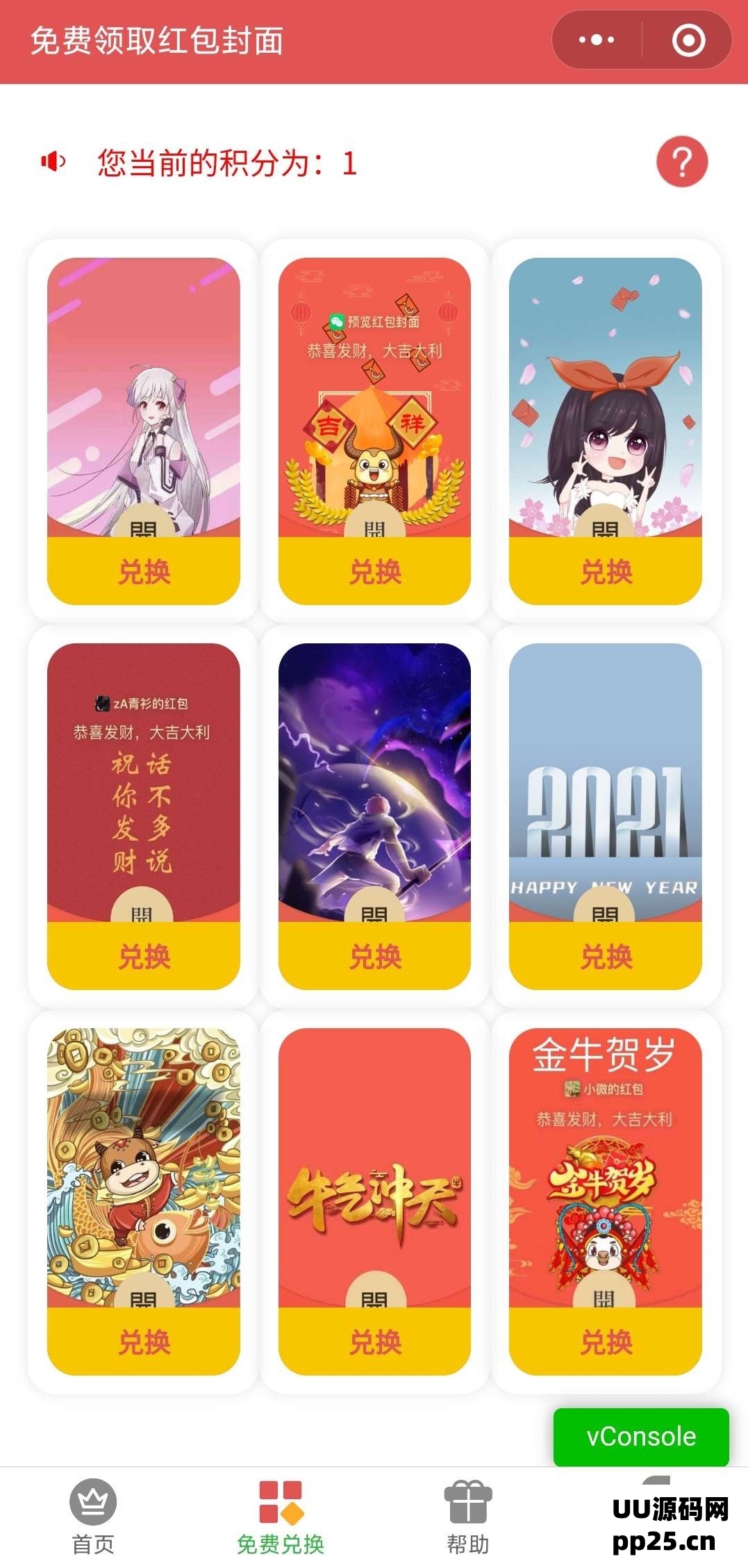
Task: Redeem the black-haired girl with orange bow cover
Action: coord(607,572)
